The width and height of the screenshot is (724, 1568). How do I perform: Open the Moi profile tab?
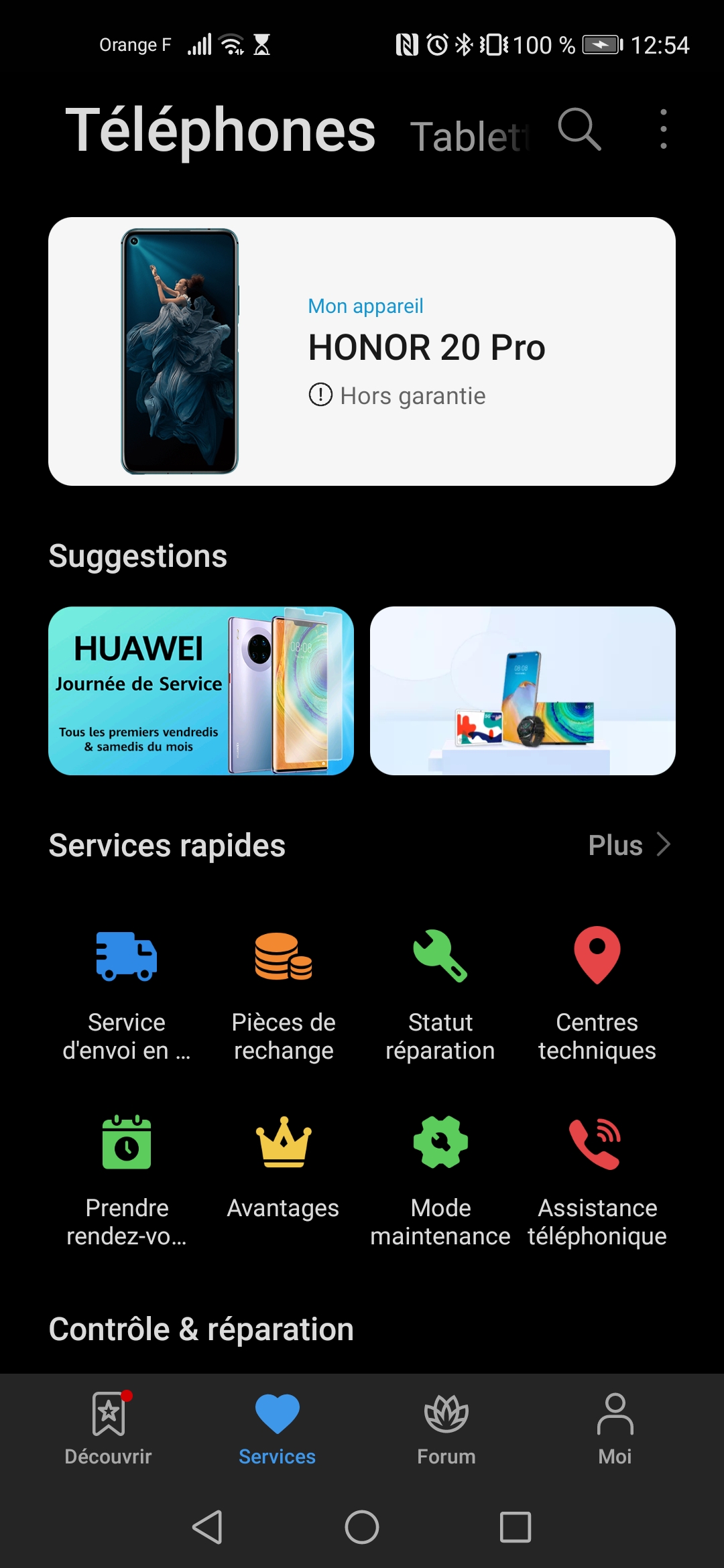[x=615, y=1429]
